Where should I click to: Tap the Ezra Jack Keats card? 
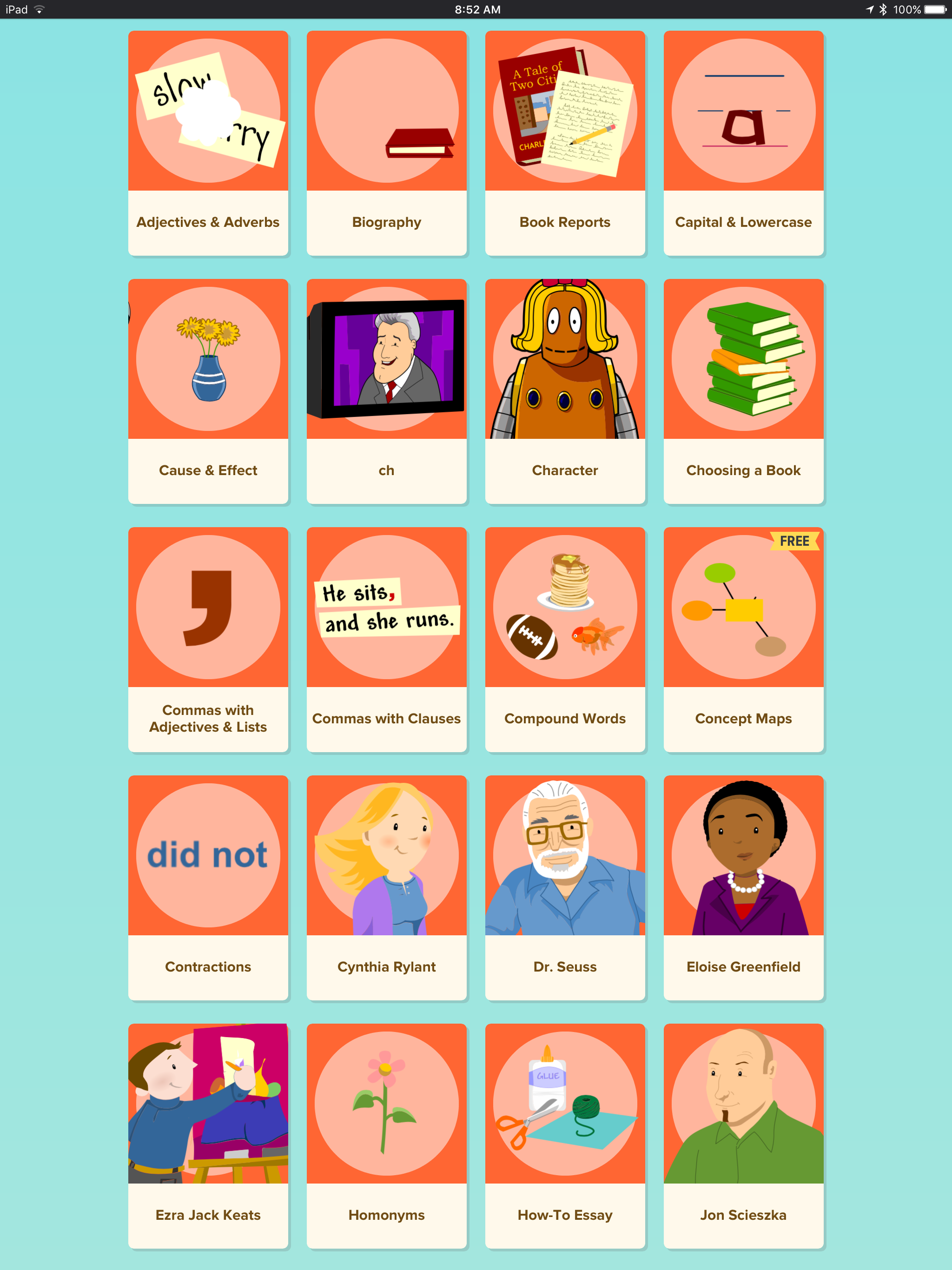[x=208, y=1136]
